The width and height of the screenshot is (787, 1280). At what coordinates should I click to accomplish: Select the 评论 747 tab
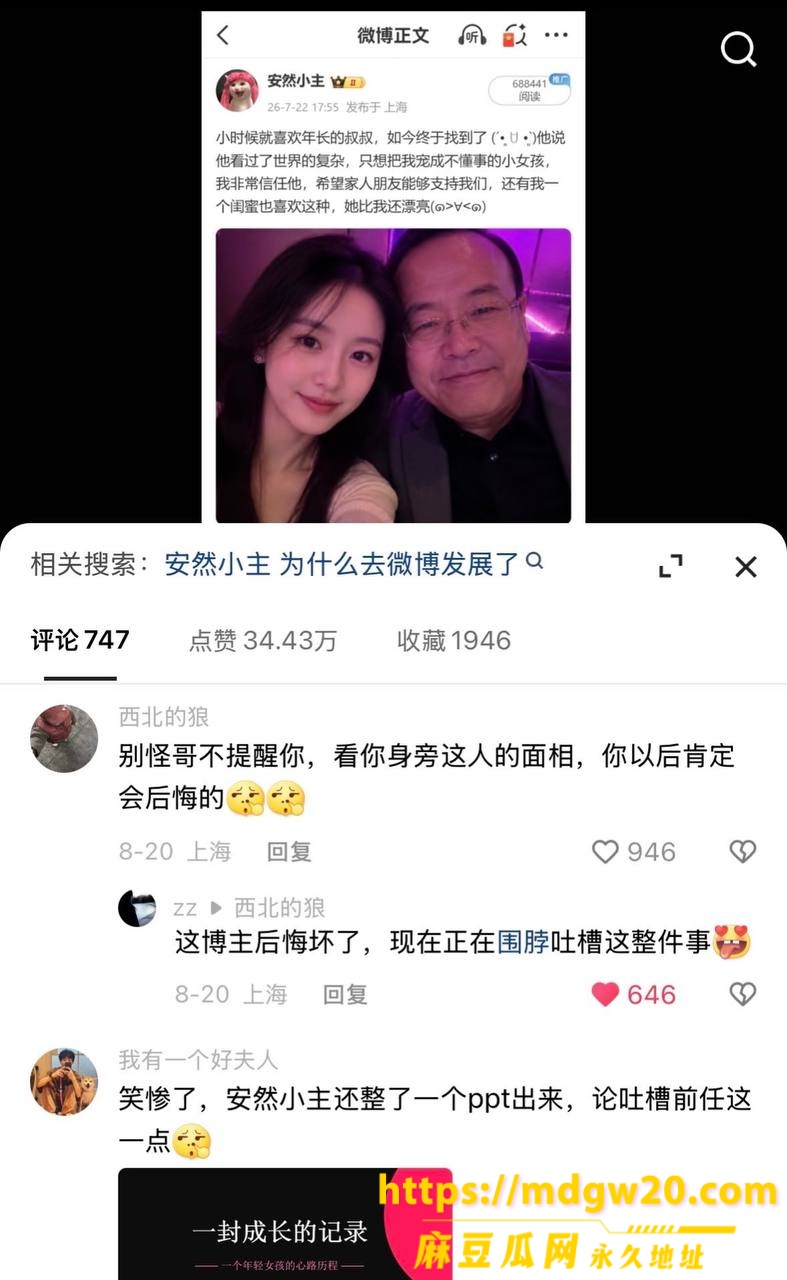(x=80, y=641)
